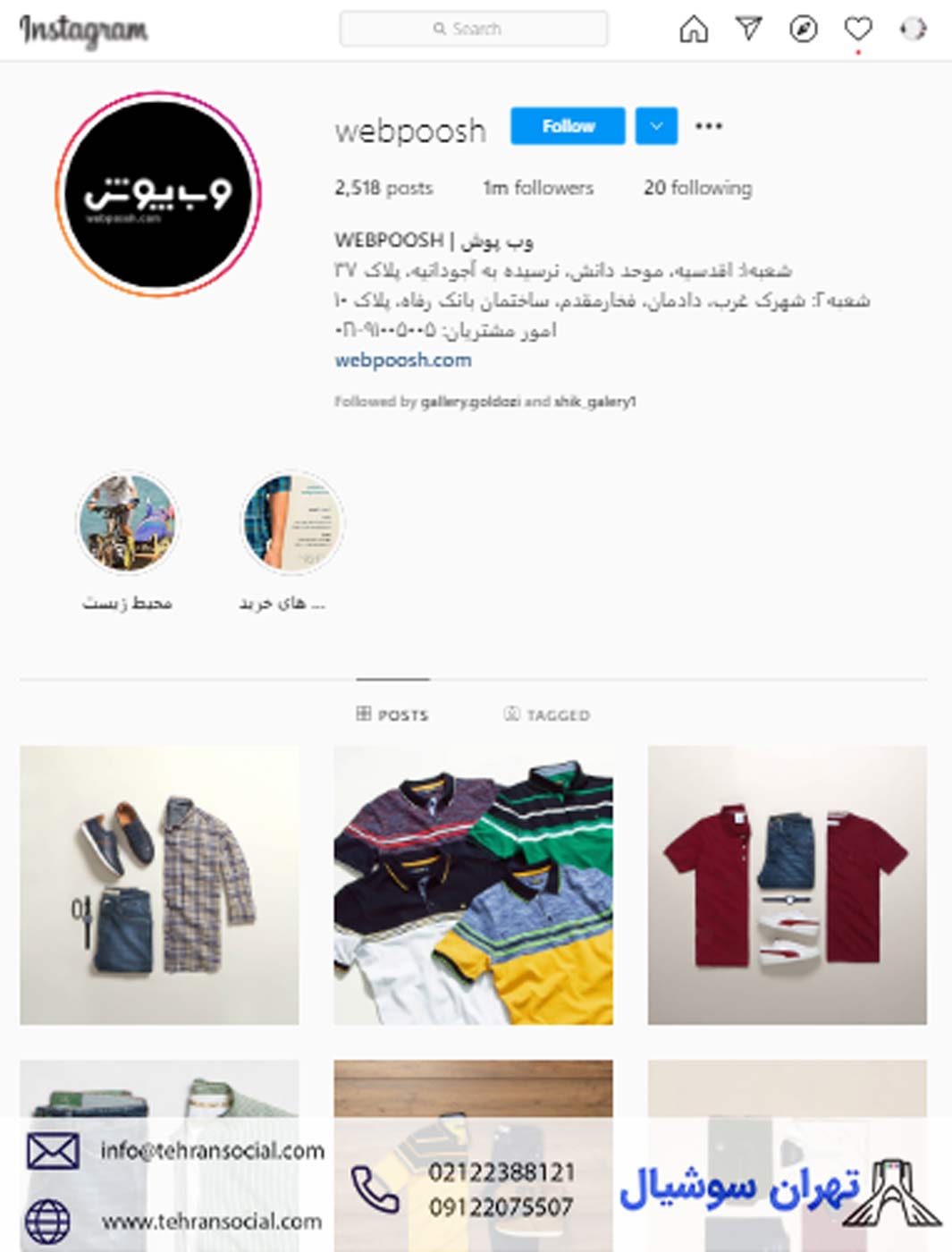Viewport: 952px width, 1252px height.
Task: Open your profile avatar menu
Action: tap(913, 30)
